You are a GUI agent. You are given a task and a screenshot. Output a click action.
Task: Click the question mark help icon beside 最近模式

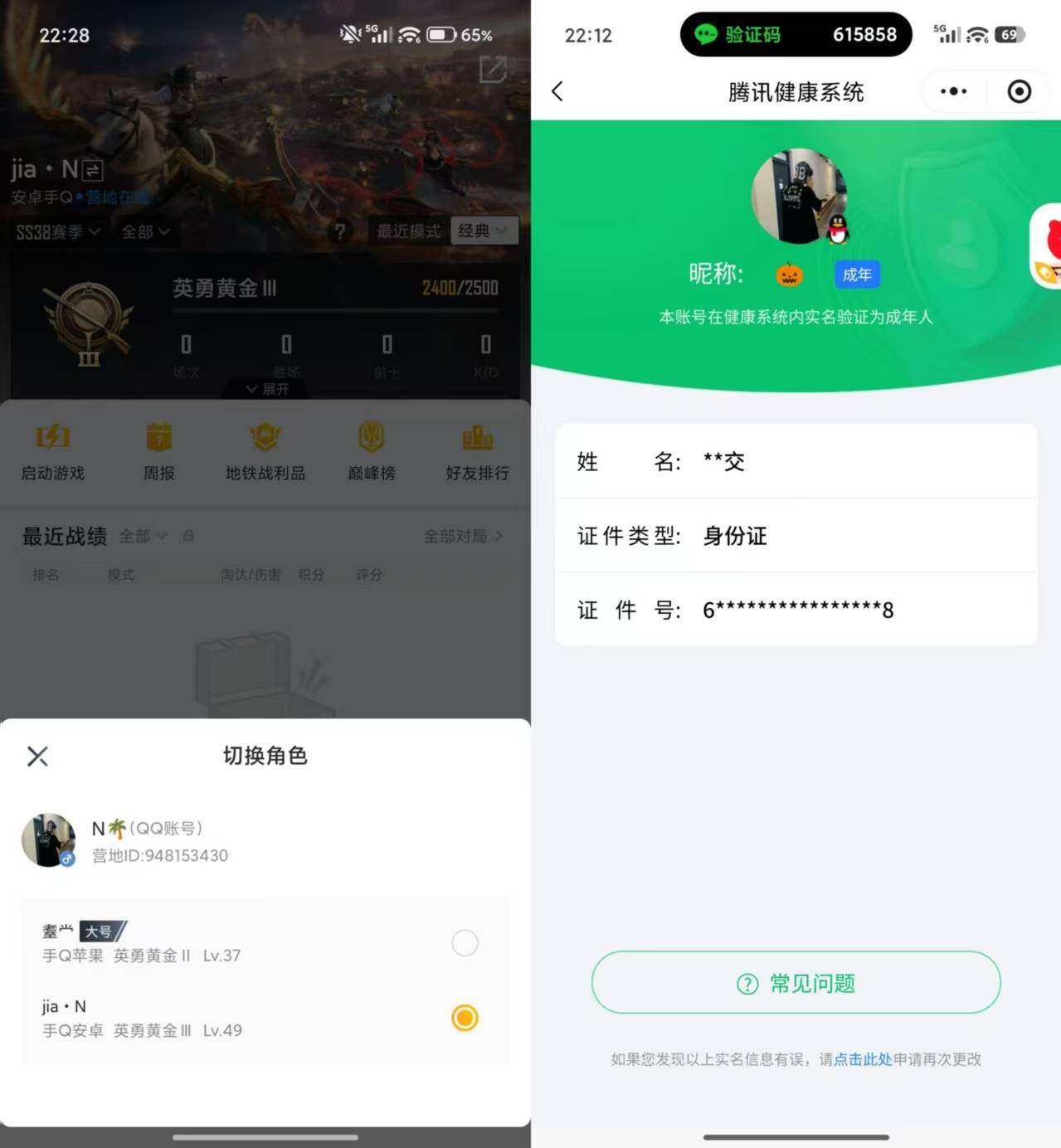pos(340,231)
